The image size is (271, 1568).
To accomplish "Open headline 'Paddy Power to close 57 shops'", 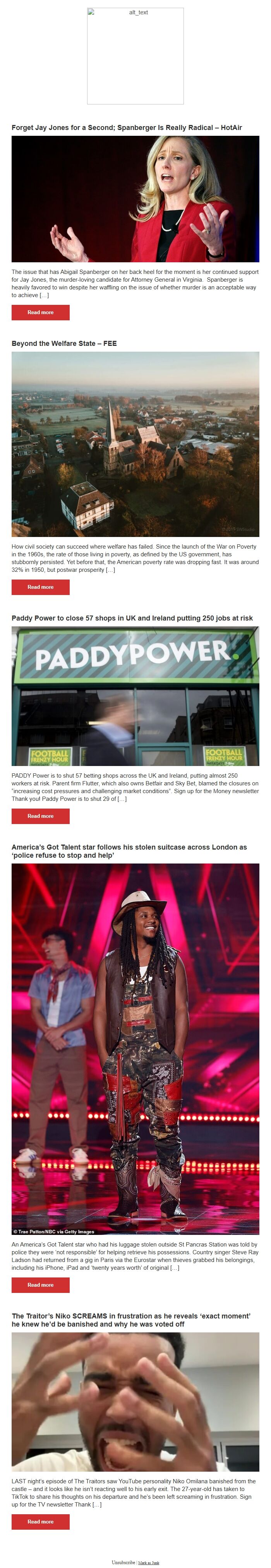I will pyautogui.click(x=132, y=618).
